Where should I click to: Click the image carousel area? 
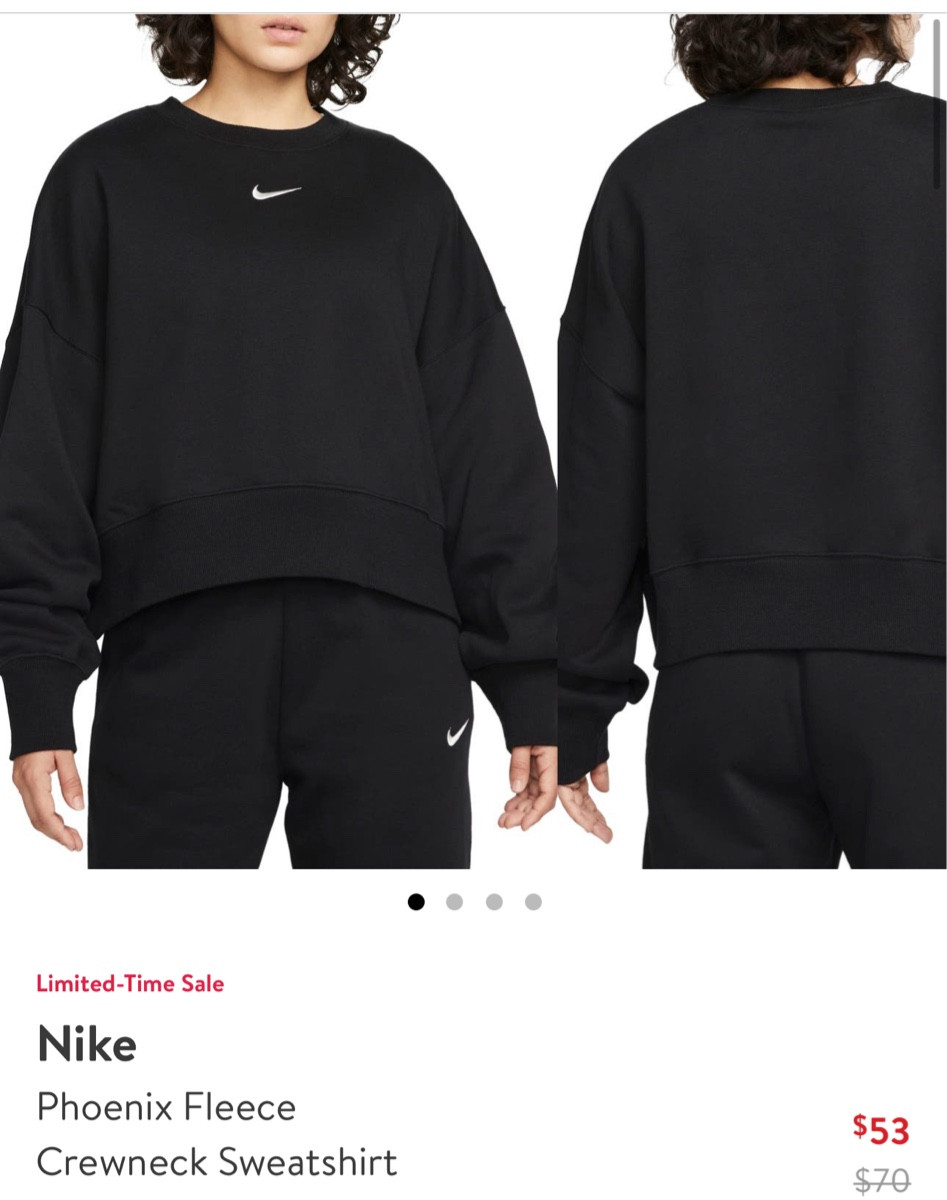(473, 440)
